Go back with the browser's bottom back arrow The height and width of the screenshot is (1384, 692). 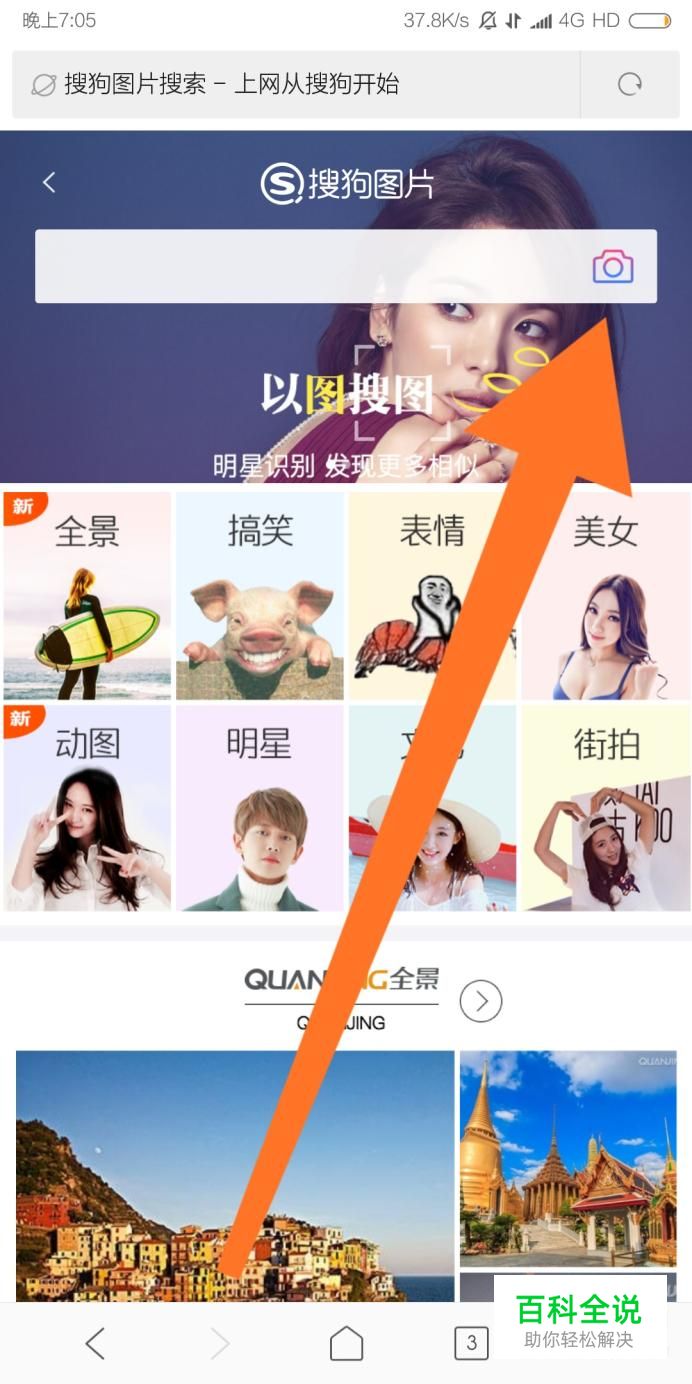tap(95, 1343)
